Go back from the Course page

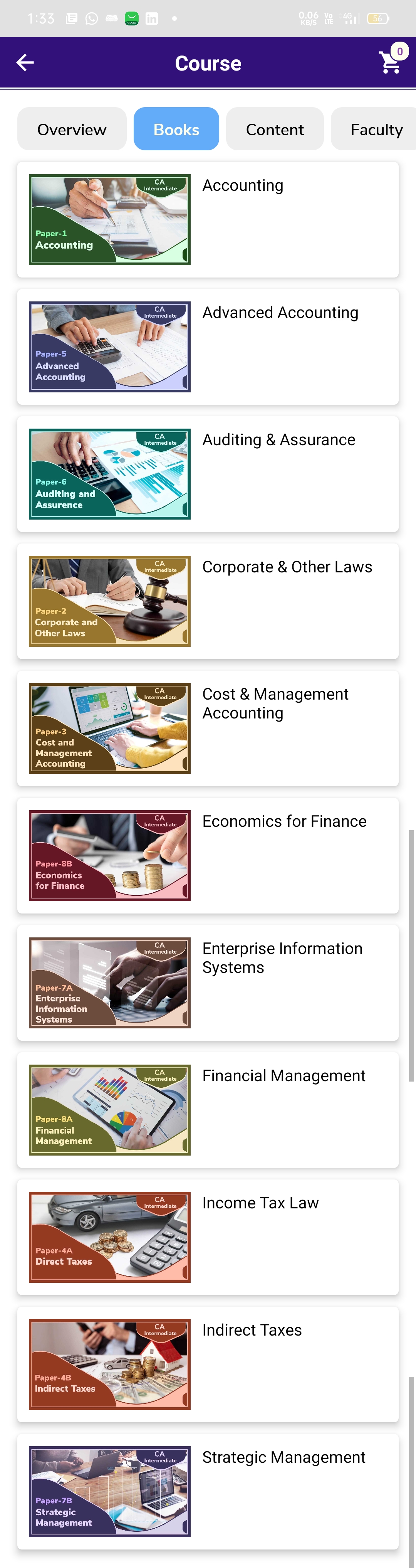point(25,63)
